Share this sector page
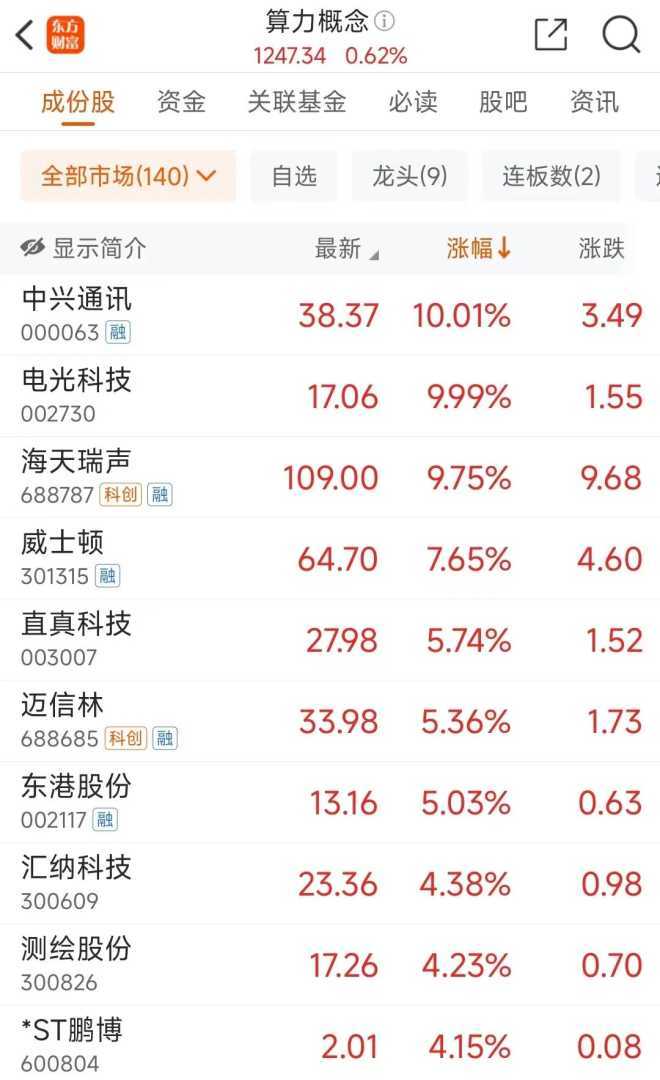 (551, 35)
